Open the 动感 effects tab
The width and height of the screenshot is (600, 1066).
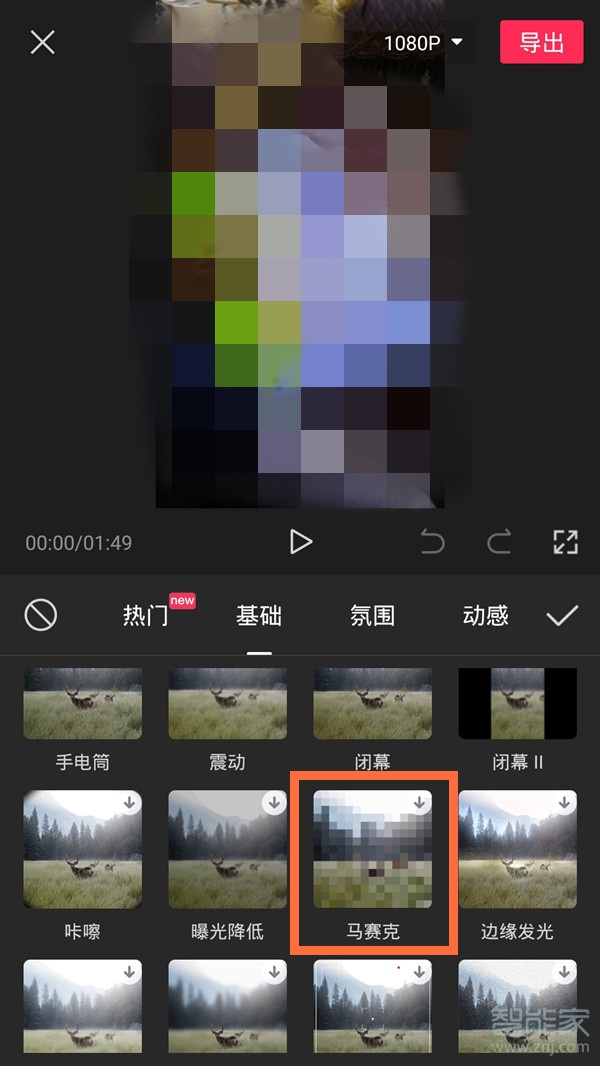pyautogui.click(x=485, y=615)
